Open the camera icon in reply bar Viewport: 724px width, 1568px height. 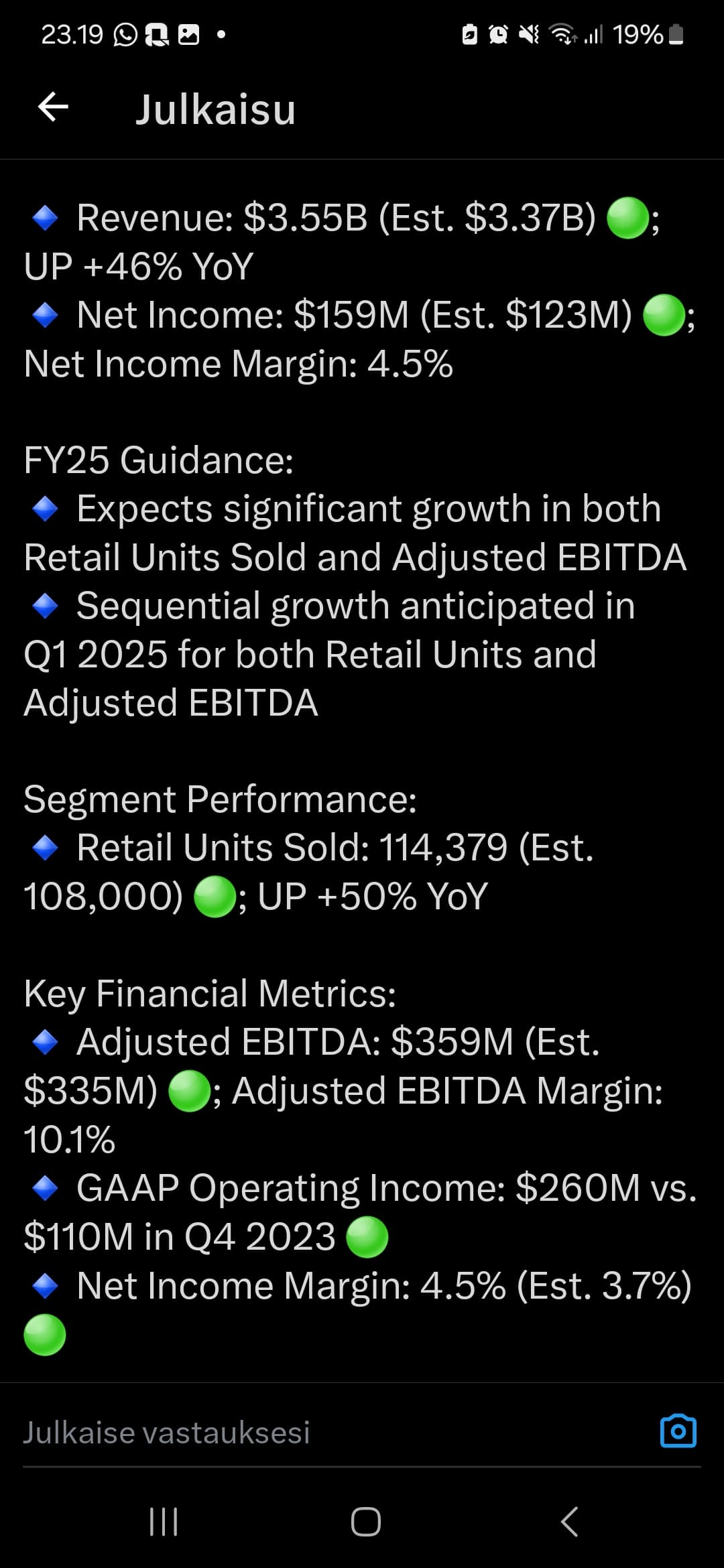click(x=678, y=1432)
